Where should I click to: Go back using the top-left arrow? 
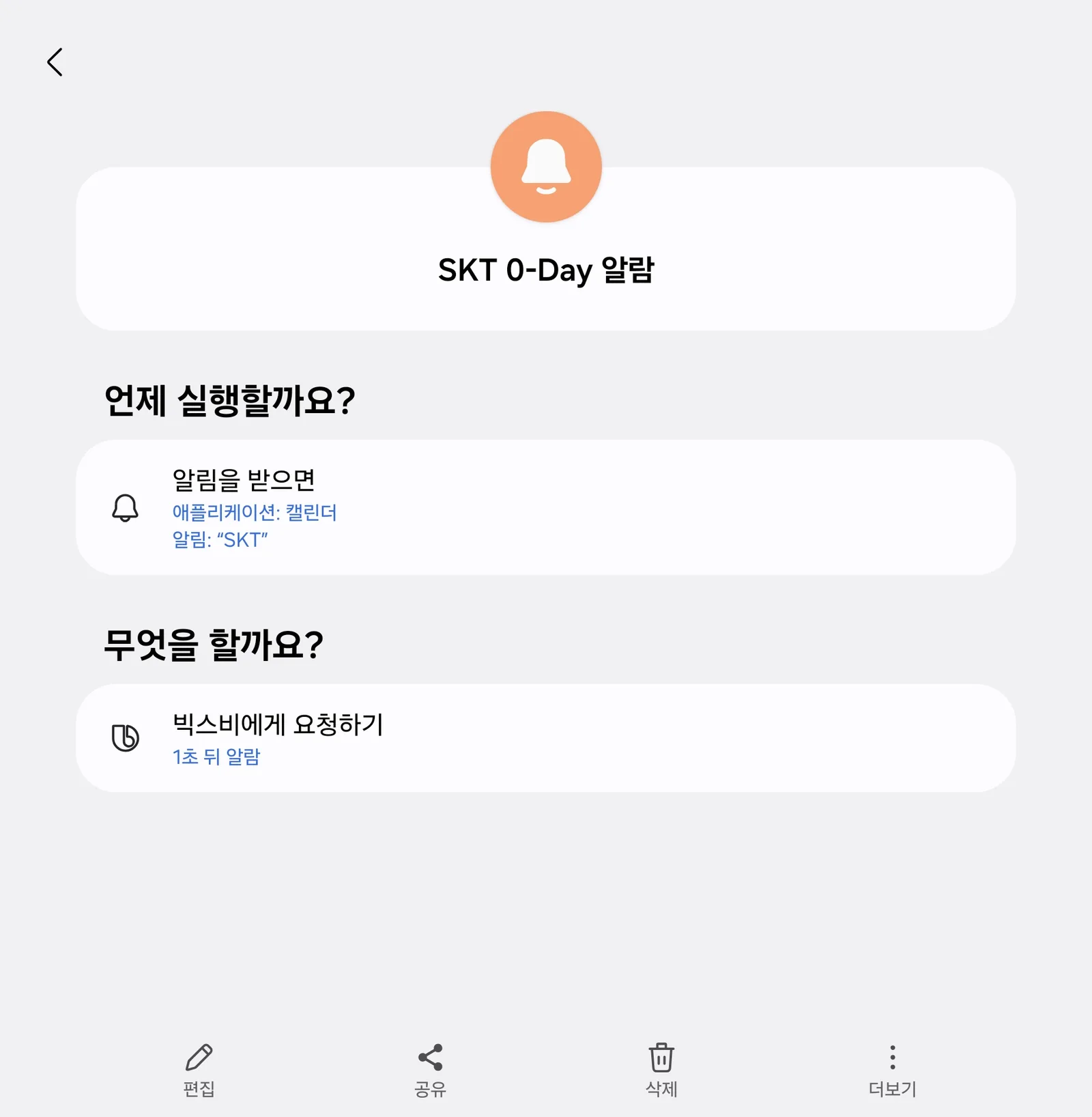(55, 62)
